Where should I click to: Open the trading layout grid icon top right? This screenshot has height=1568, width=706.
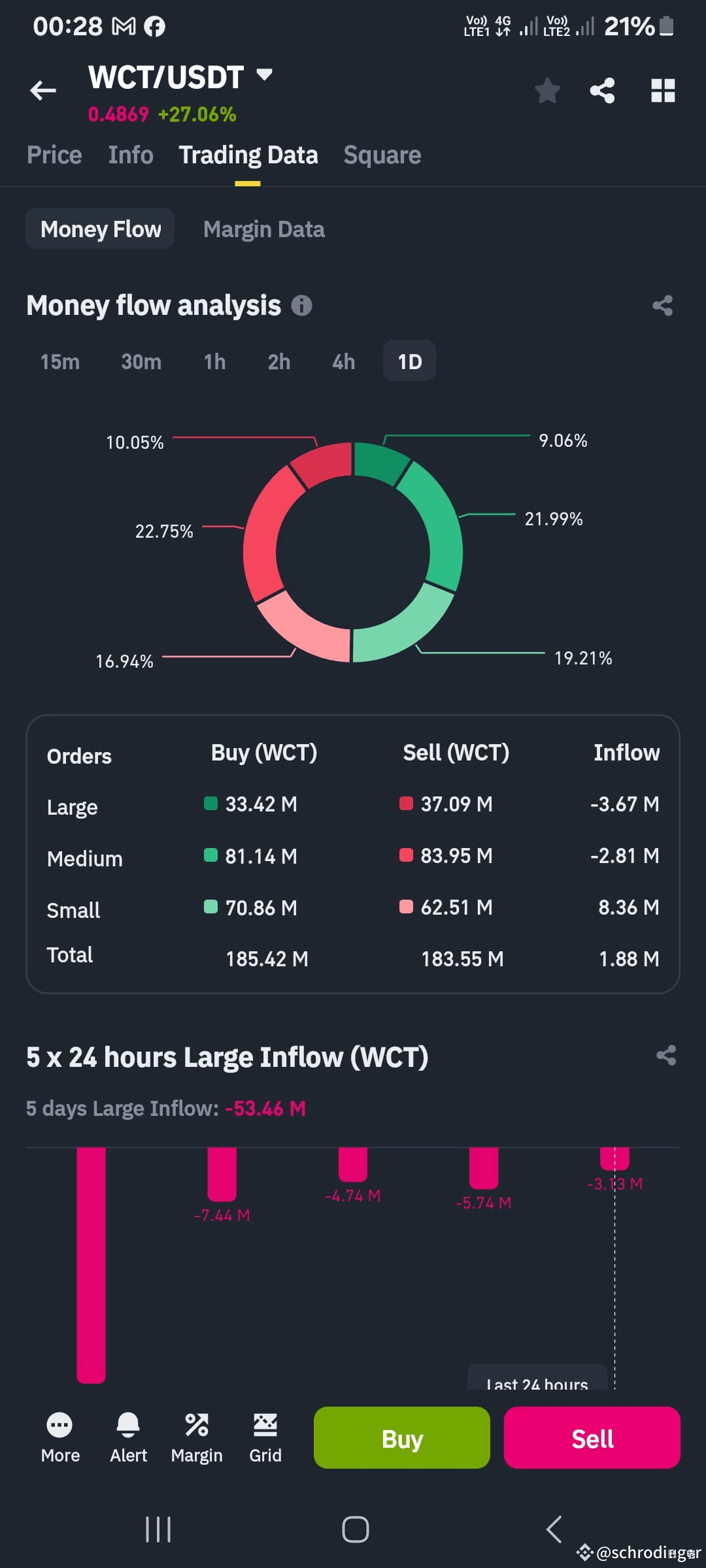(x=663, y=91)
